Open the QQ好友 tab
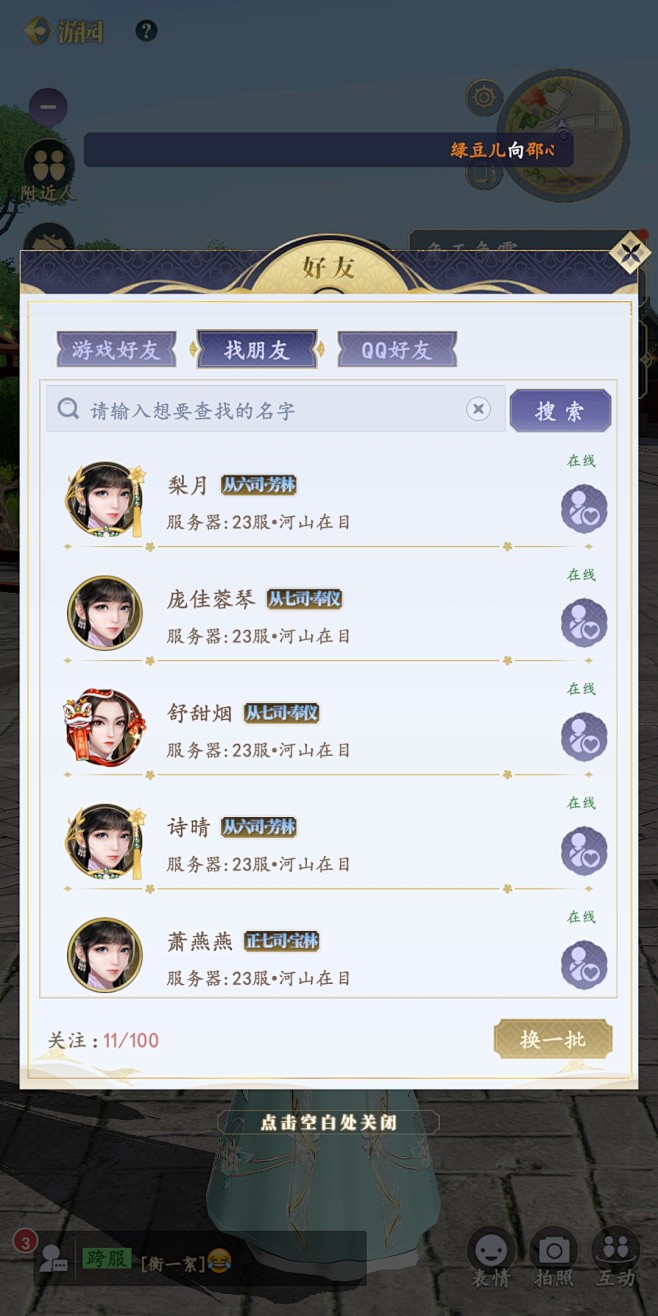This screenshot has width=658, height=1316. 397,350
